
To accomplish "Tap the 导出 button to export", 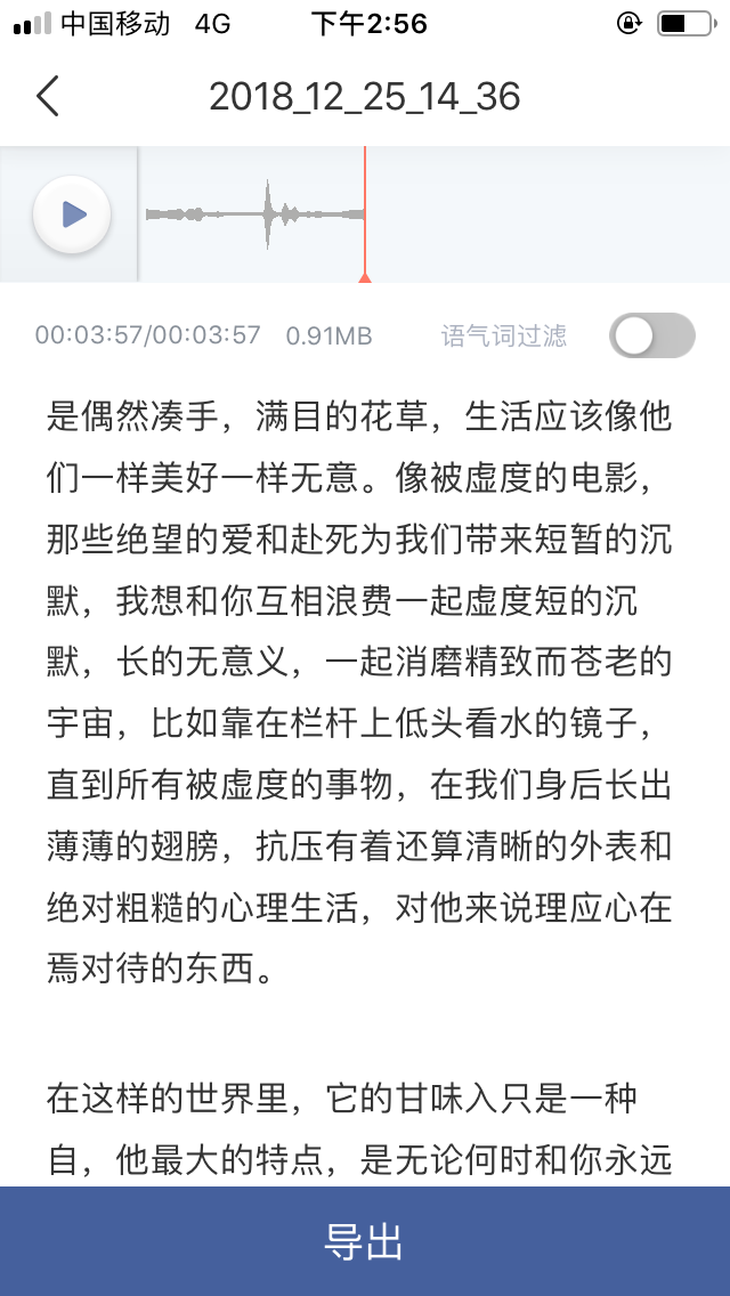I will pos(365,1241).
